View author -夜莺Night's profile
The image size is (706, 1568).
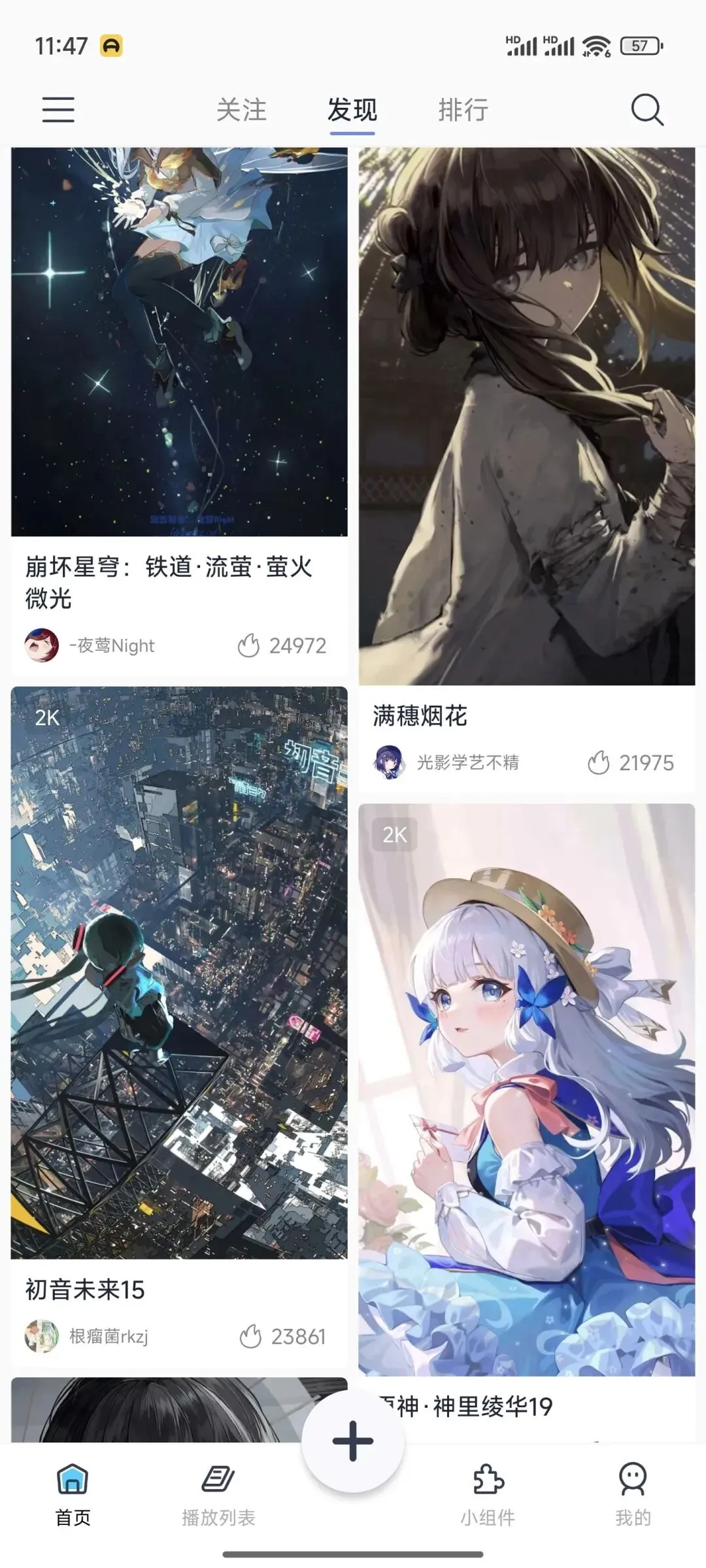point(90,645)
